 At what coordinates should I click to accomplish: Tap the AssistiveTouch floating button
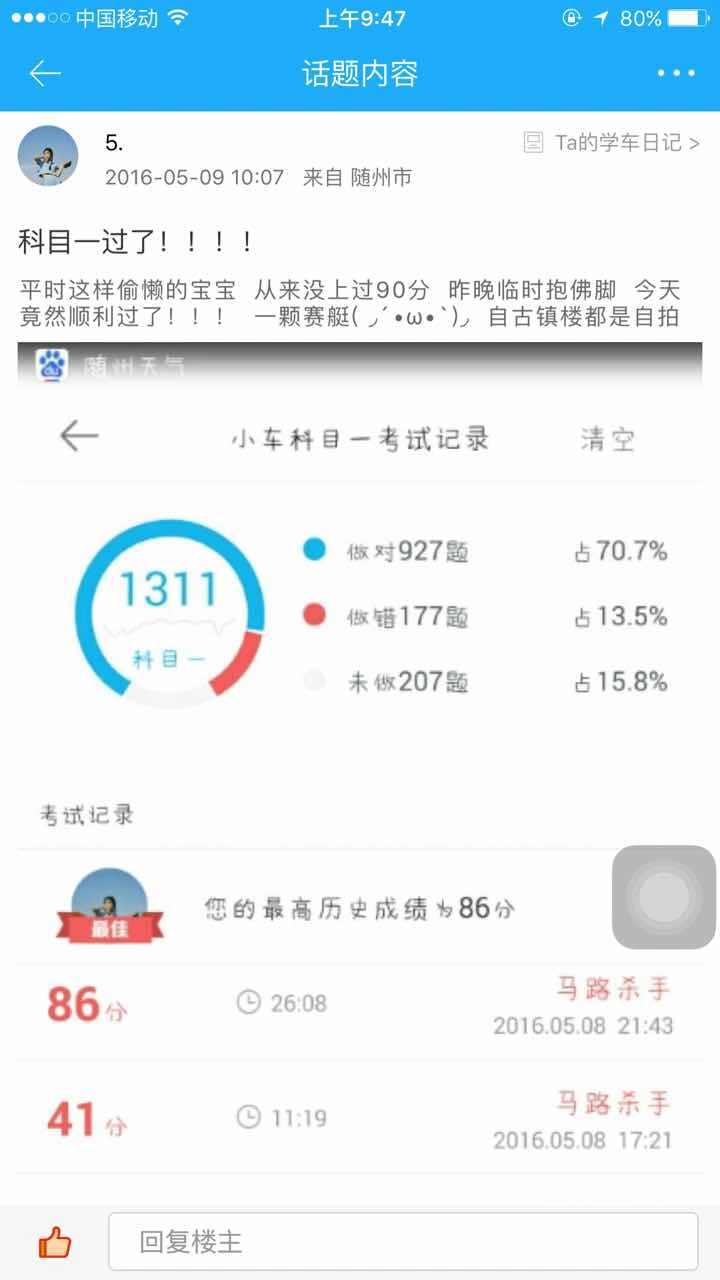click(x=664, y=897)
